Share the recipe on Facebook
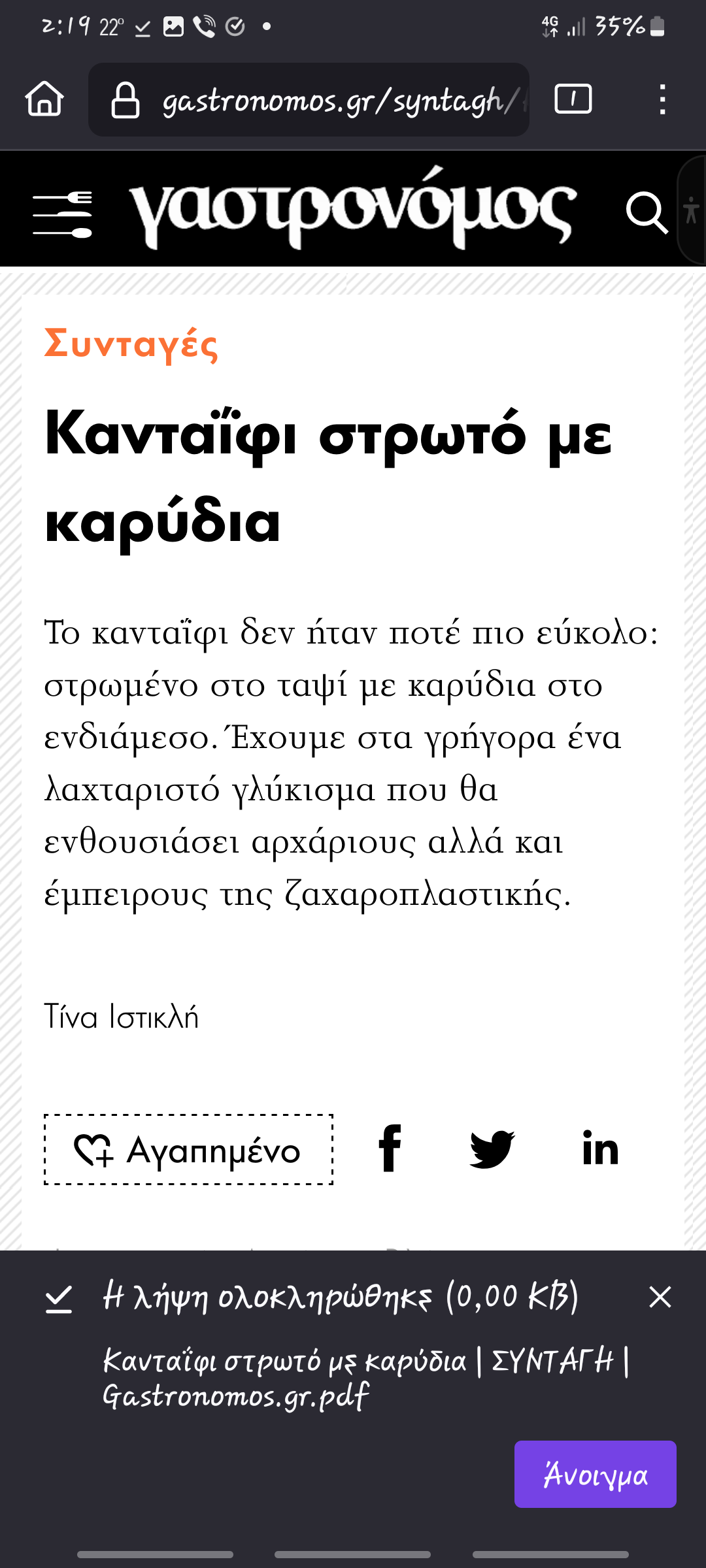The height and width of the screenshot is (1568, 706). 390,1148
